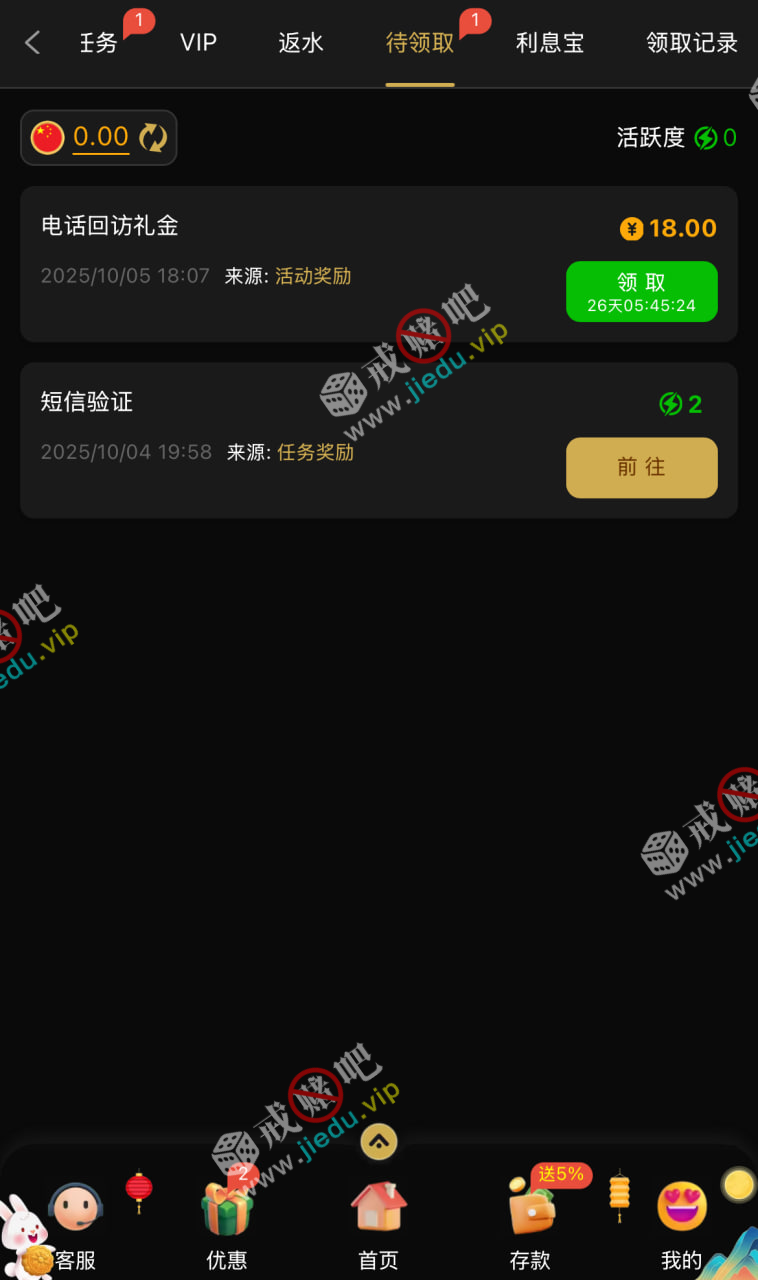The image size is (758, 1280).
Task: Switch to the 任务 tab
Action: (99, 43)
